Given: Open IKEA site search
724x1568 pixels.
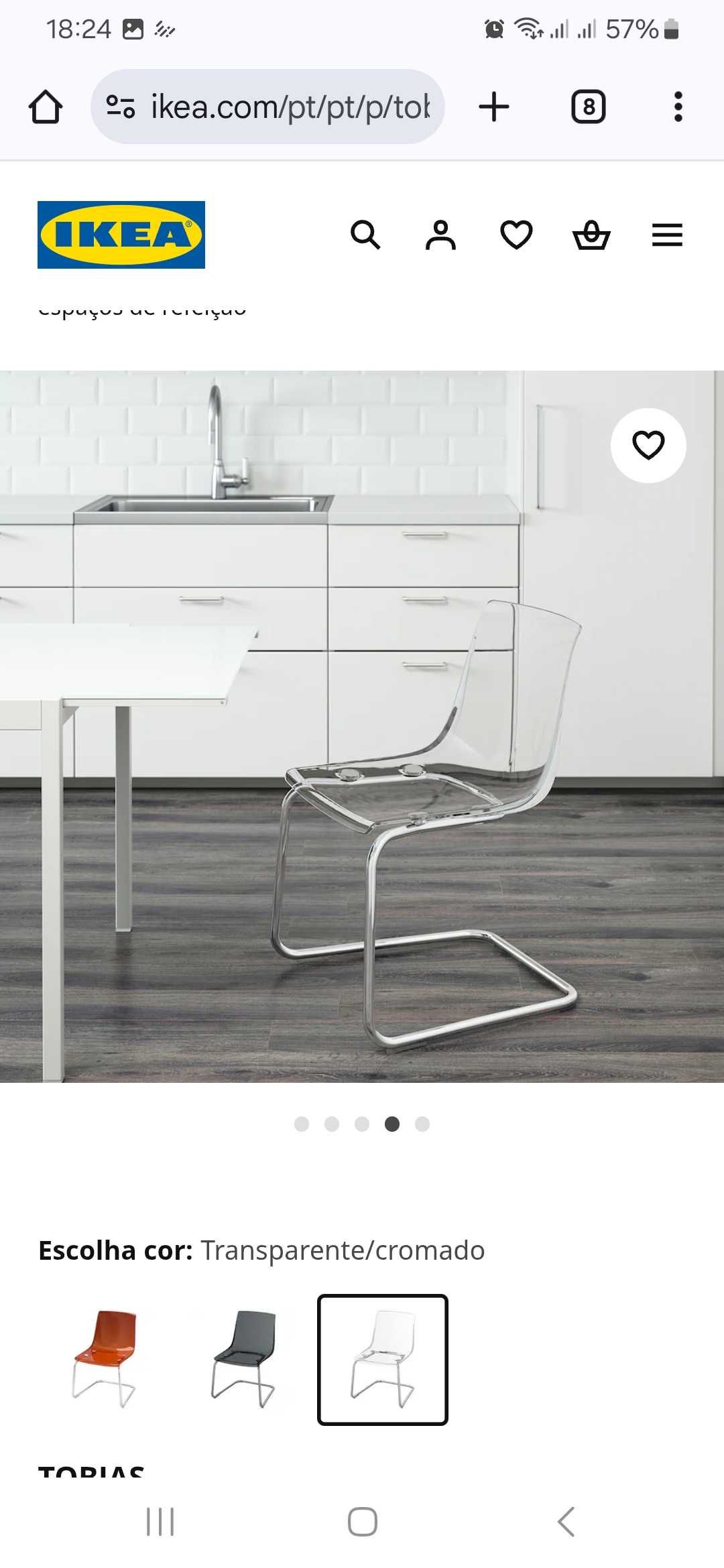Looking at the screenshot, I should click(365, 235).
